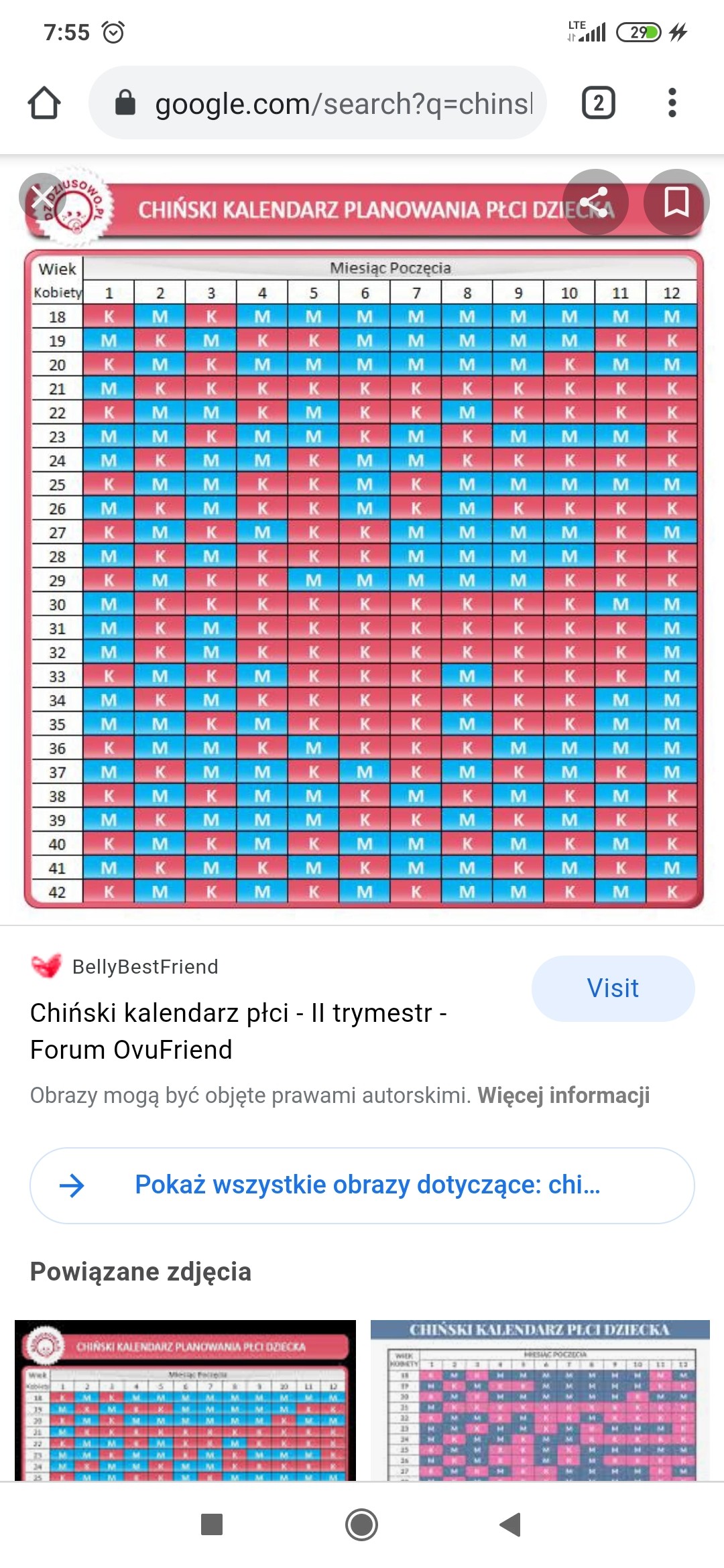The width and height of the screenshot is (724, 1568).
Task: Open the browser overflow menu
Action: pyautogui.click(x=672, y=103)
